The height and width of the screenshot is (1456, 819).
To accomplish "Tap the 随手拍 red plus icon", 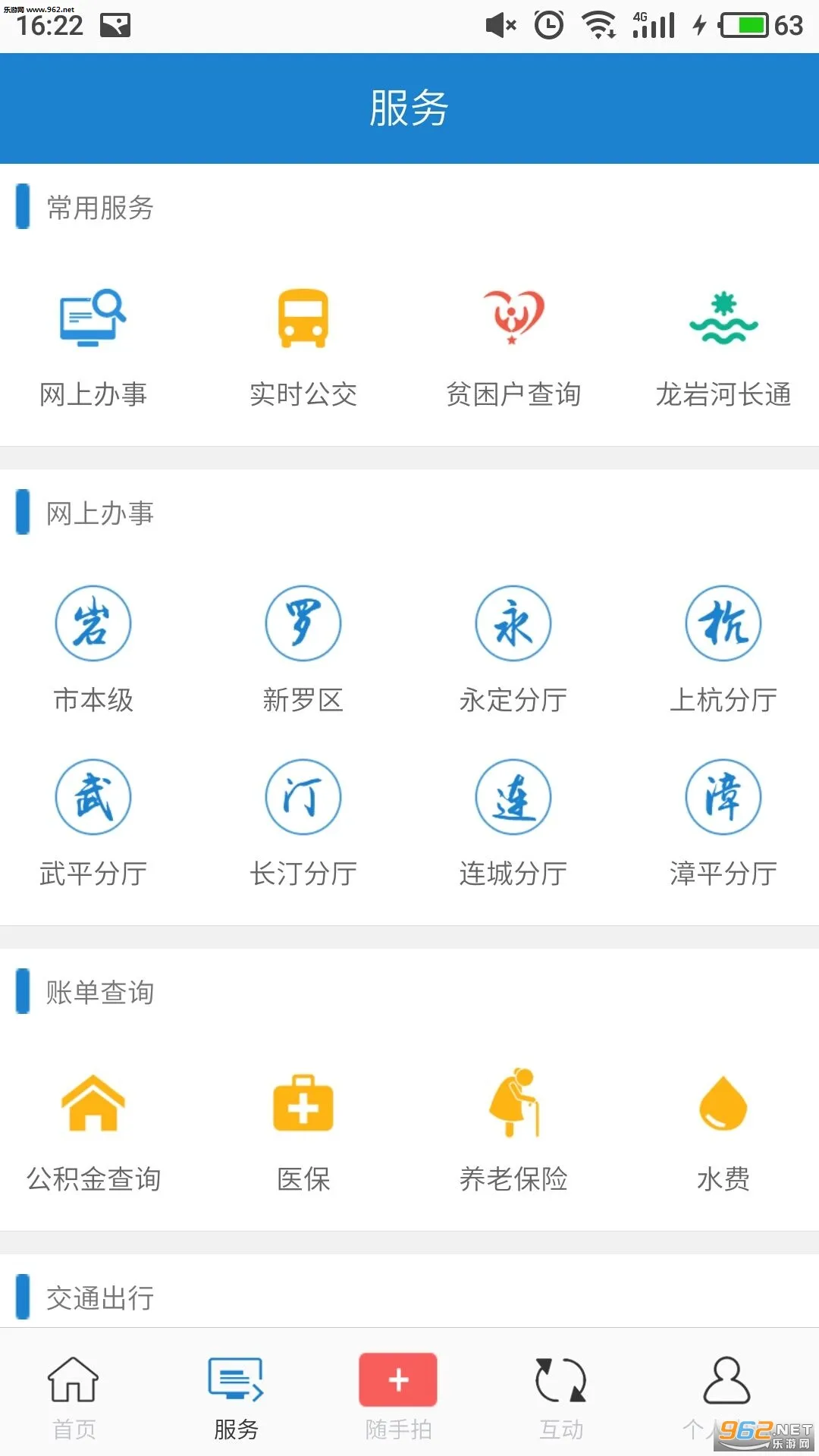I will click(397, 1380).
